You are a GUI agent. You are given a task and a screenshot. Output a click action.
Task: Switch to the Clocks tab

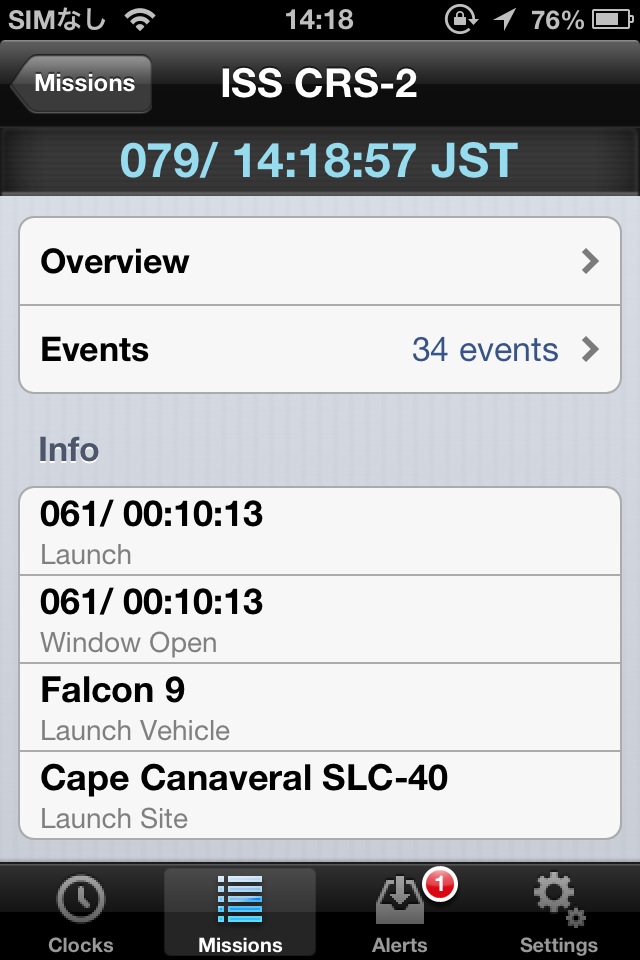81,914
